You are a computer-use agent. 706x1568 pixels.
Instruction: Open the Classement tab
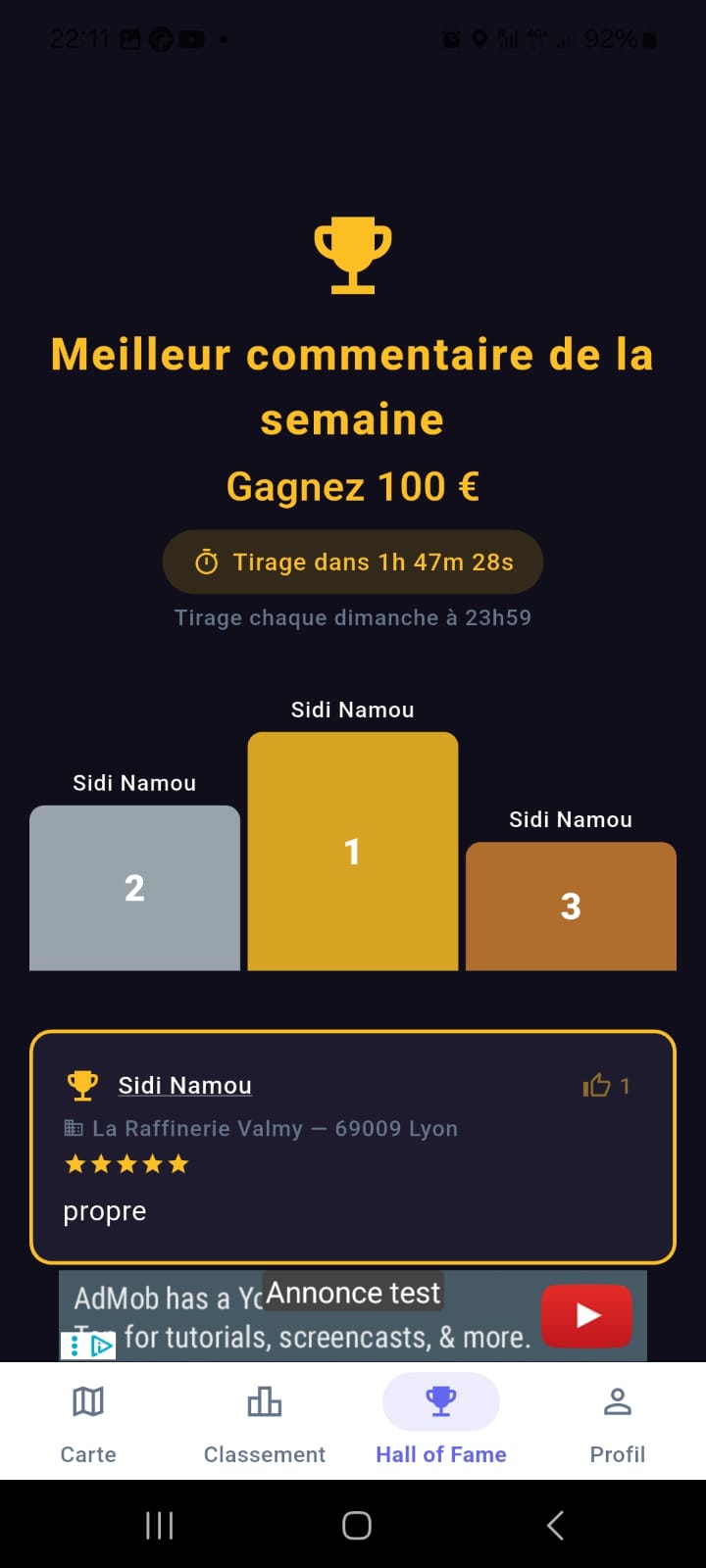(265, 1421)
